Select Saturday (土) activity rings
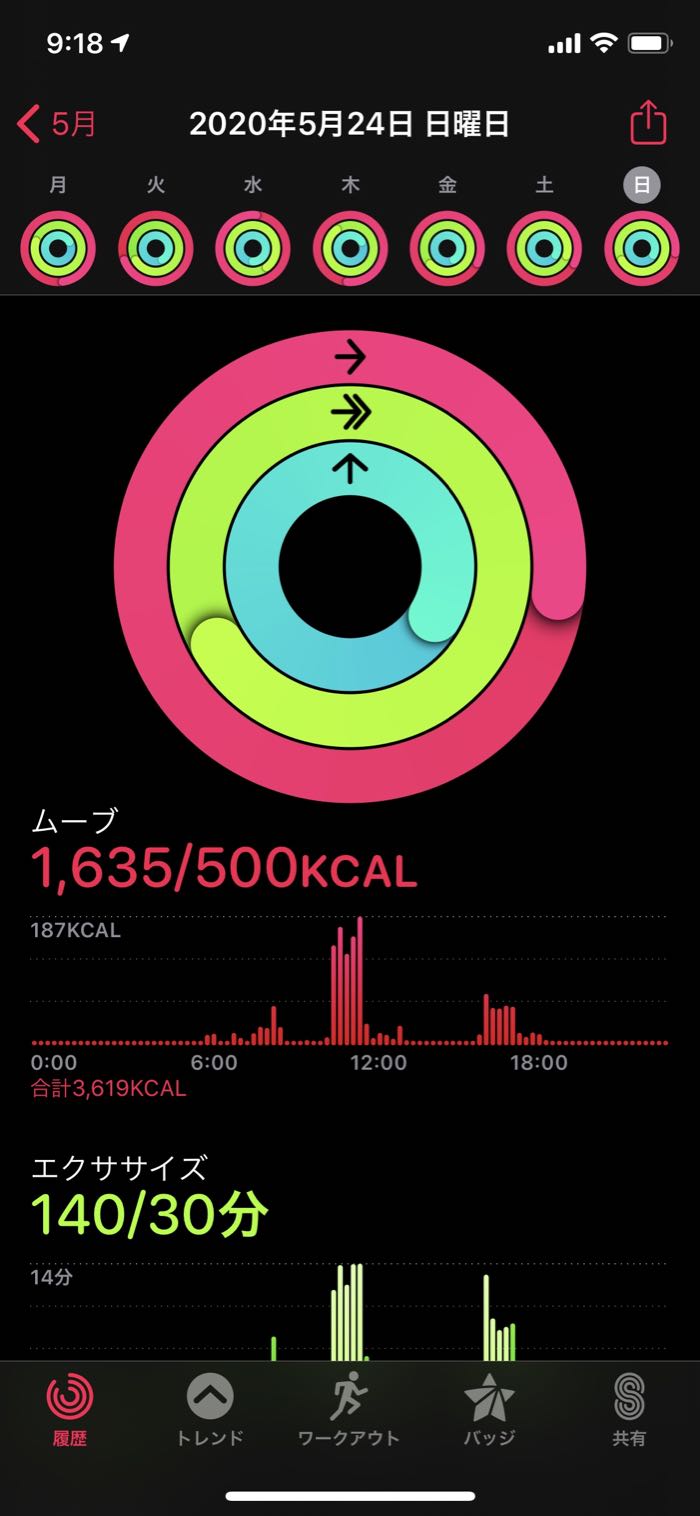This screenshot has height=1516, width=700. pyautogui.click(x=544, y=247)
